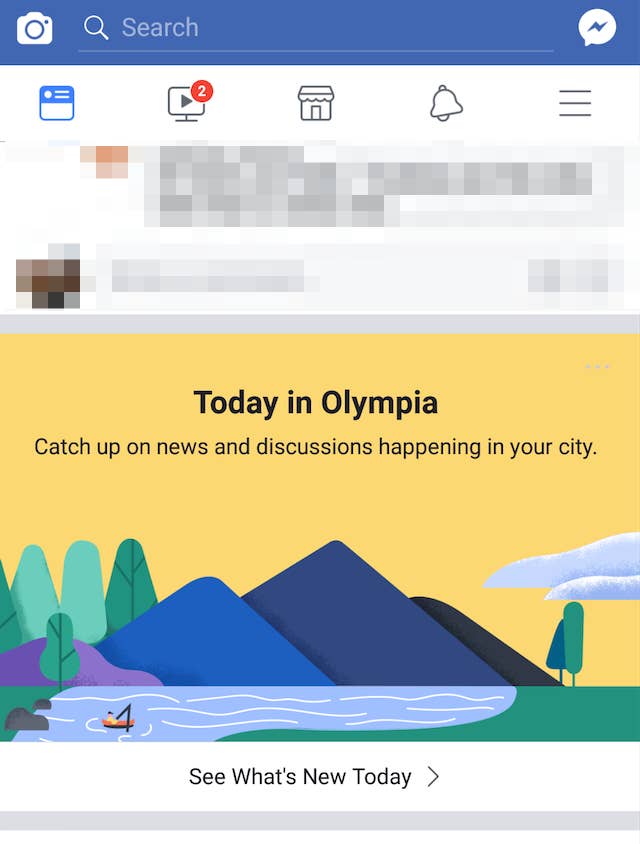The width and height of the screenshot is (640, 844).
Task: Open the notifications bell tab
Action: pos(446,103)
